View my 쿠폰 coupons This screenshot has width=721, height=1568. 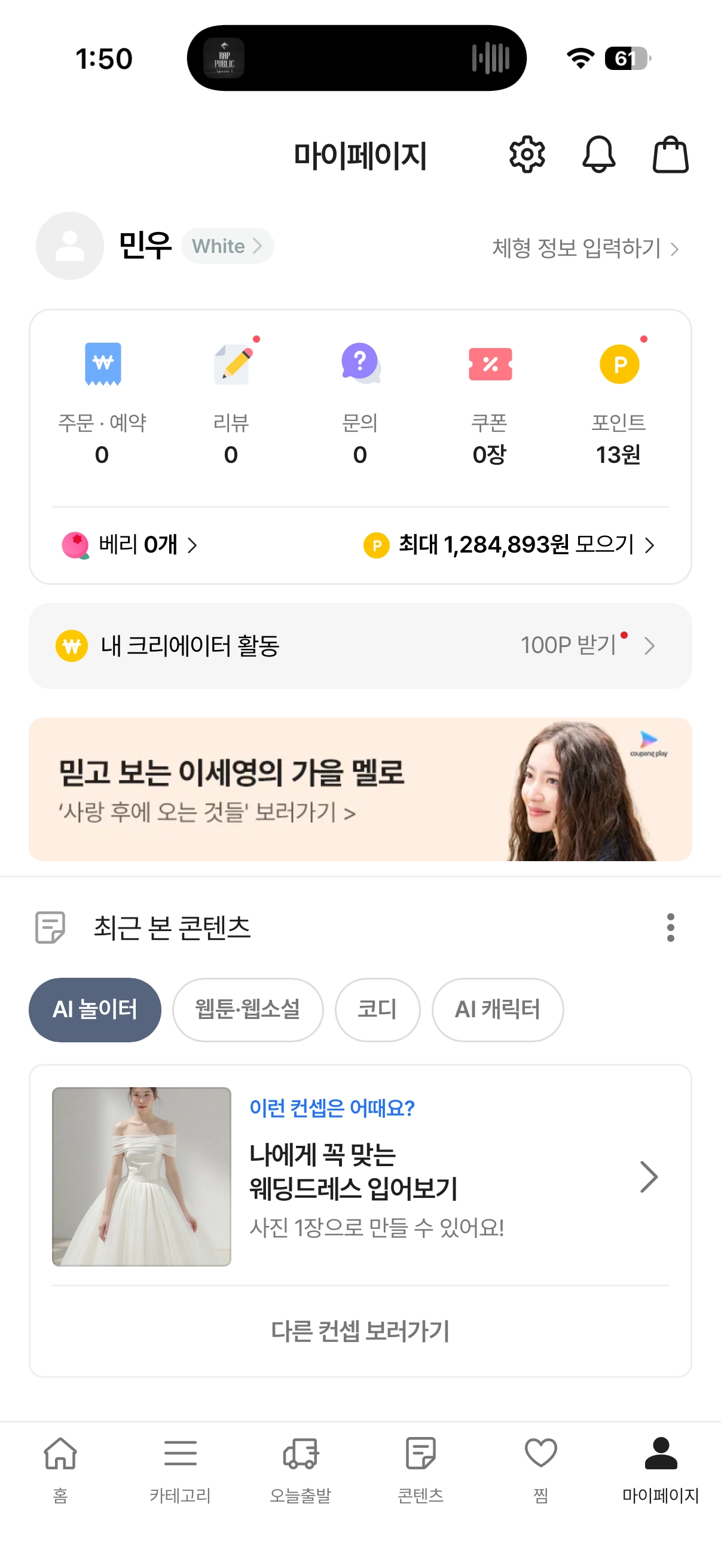(489, 403)
